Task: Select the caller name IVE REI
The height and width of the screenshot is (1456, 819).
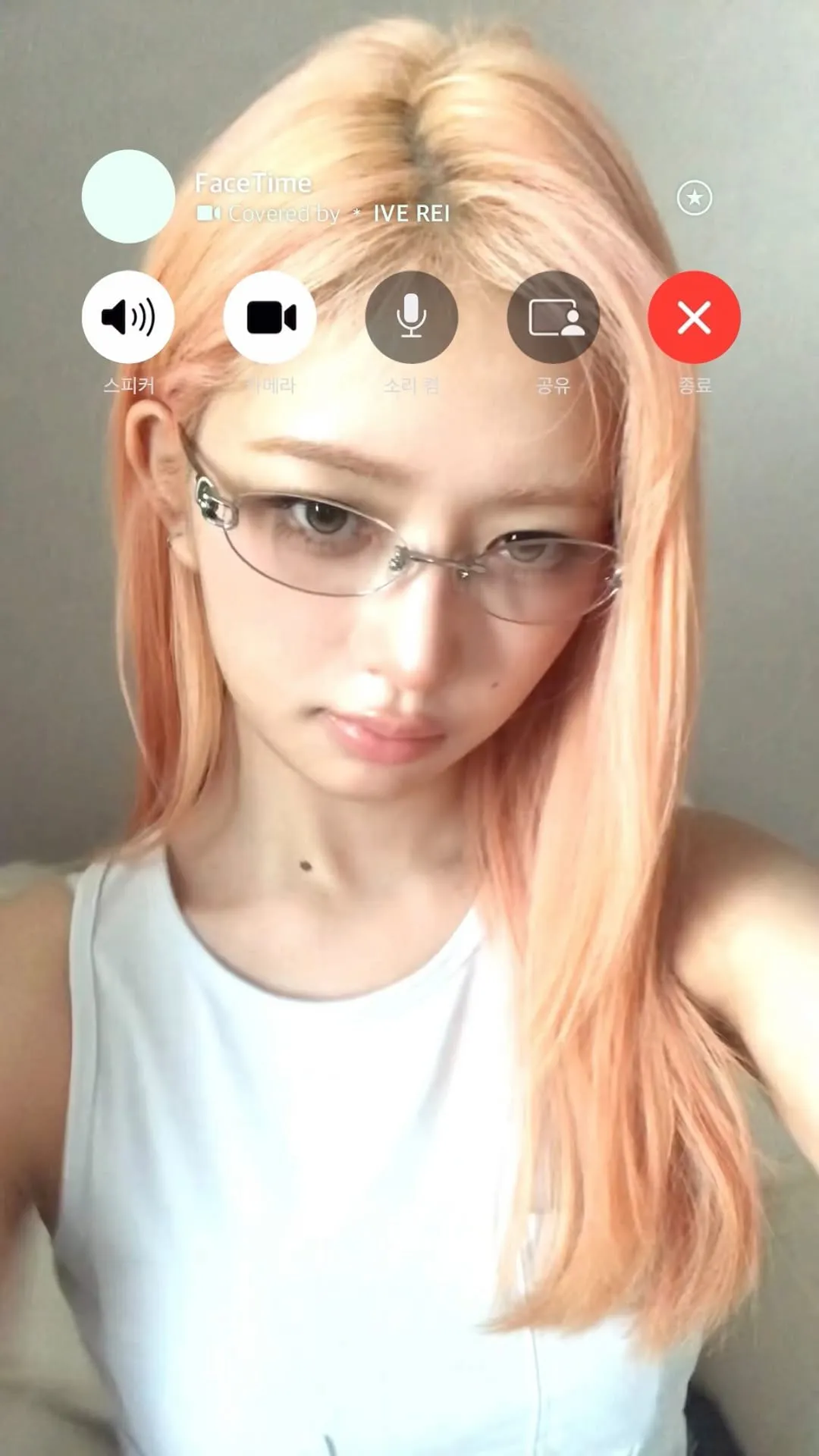Action: [x=412, y=215]
